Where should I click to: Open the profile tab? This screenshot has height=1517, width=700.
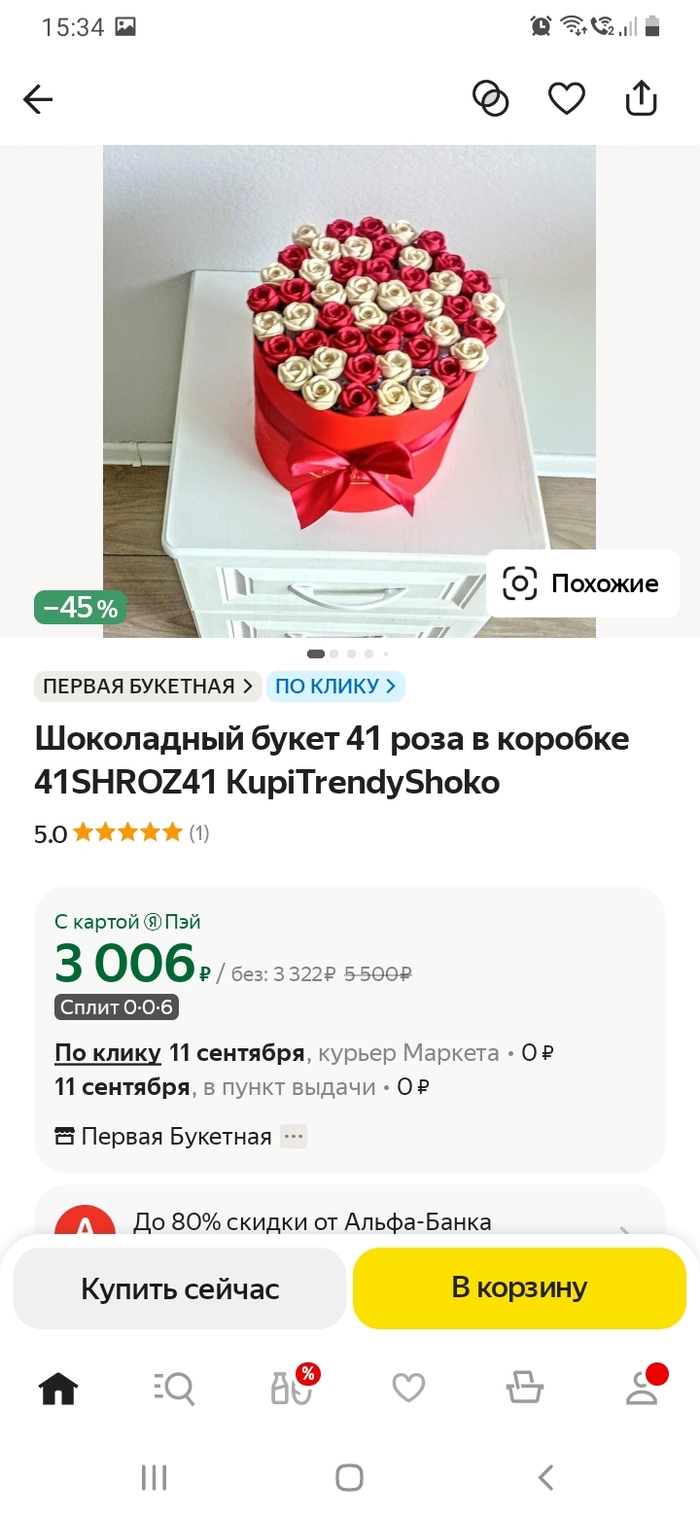[641, 1388]
